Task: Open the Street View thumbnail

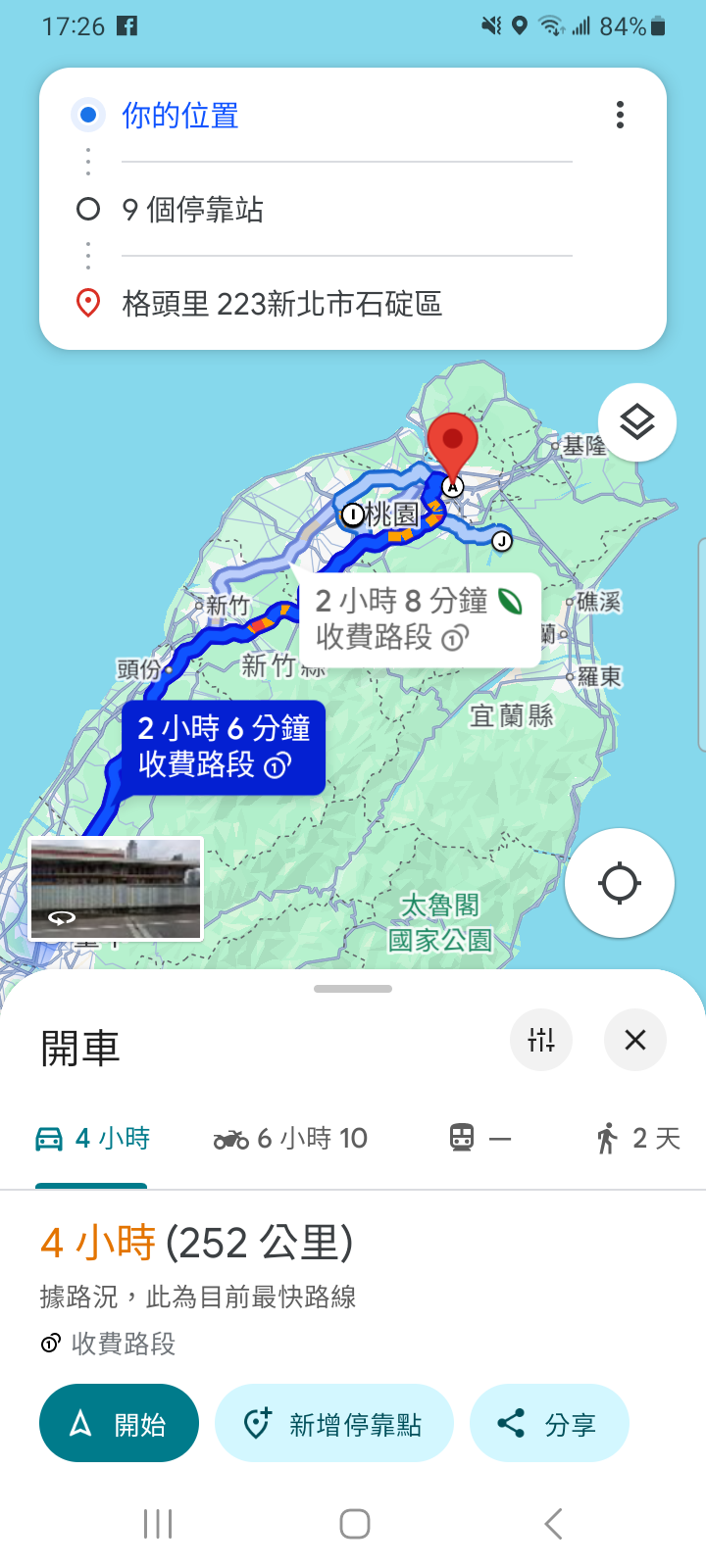Action: point(116,889)
